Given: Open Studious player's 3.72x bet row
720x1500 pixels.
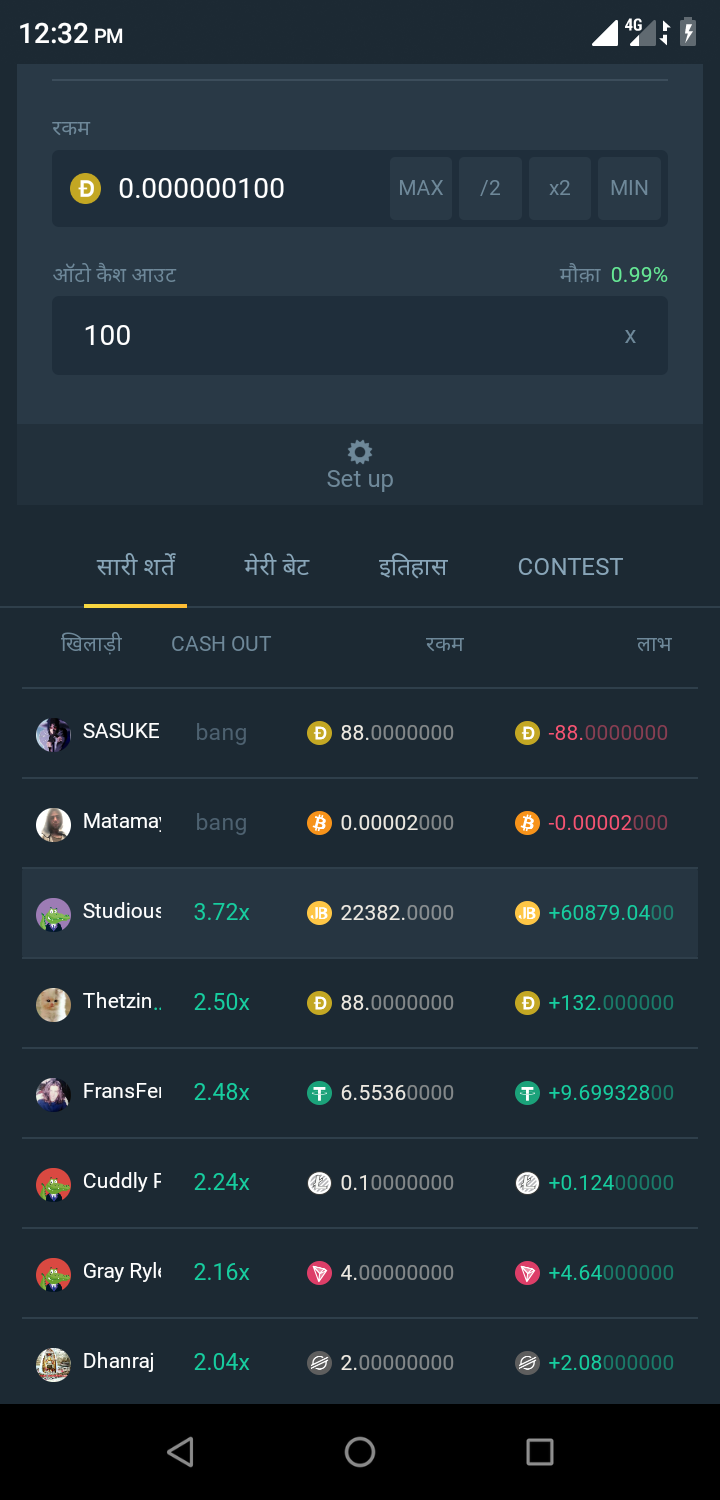Looking at the screenshot, I should pos(360,913).
